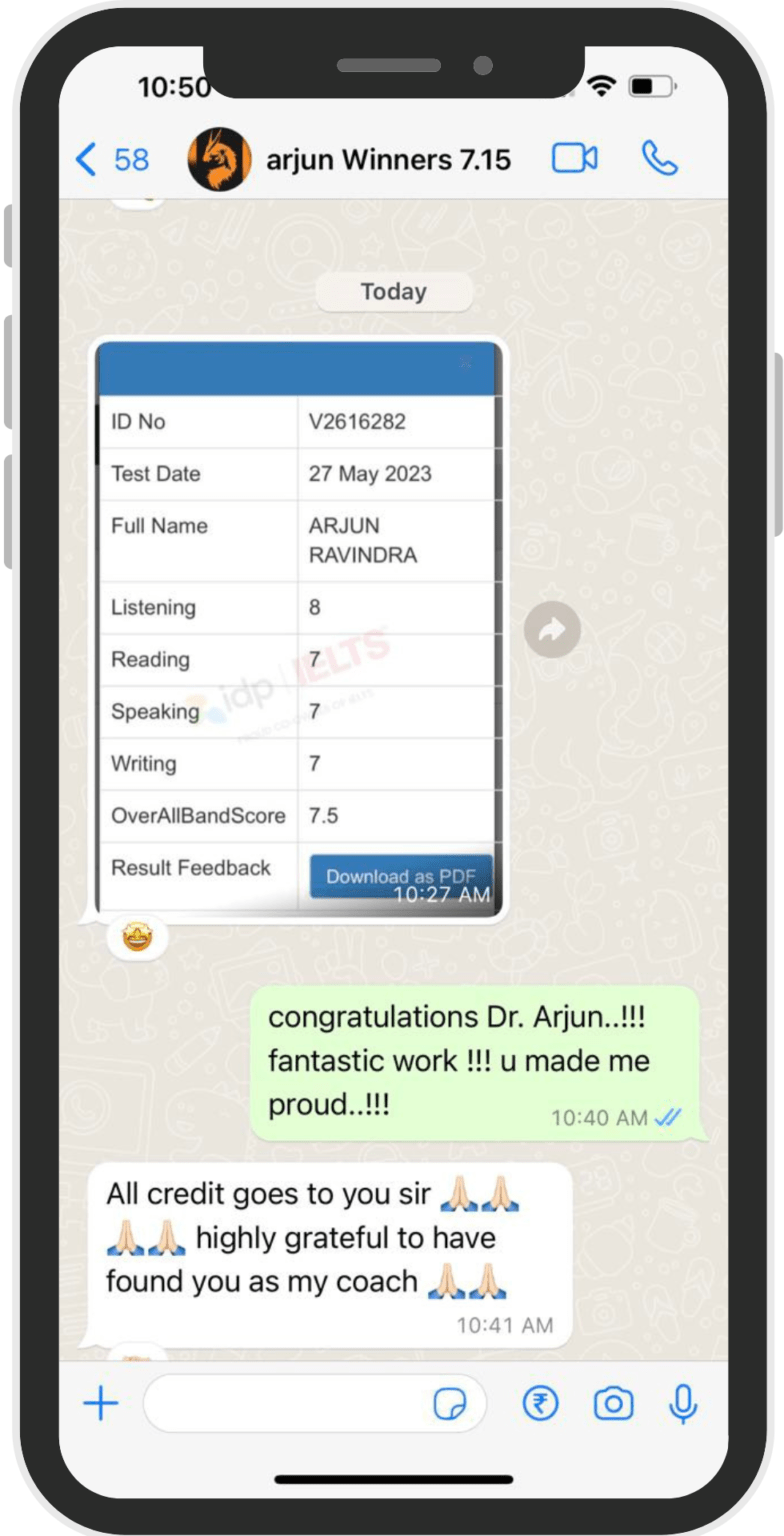
Task: Open the sticker picker
Action: click(x=449, y=1405)
